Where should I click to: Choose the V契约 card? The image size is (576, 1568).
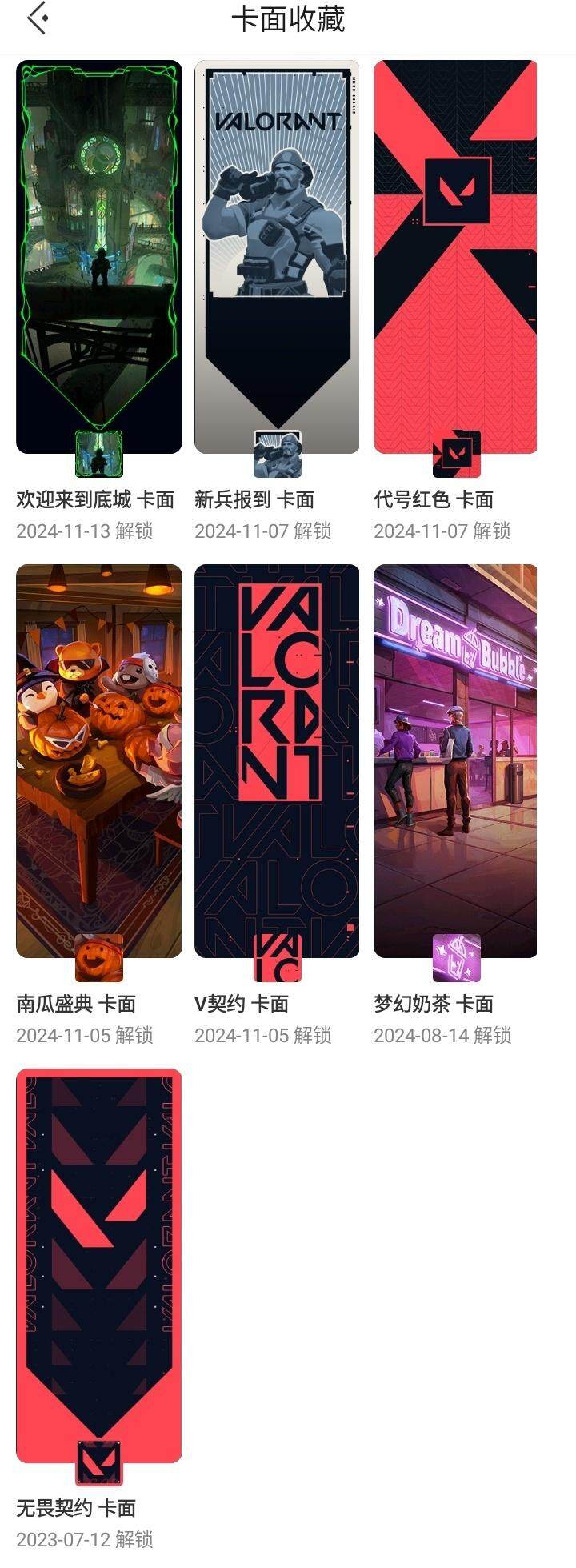pos(277,760)
